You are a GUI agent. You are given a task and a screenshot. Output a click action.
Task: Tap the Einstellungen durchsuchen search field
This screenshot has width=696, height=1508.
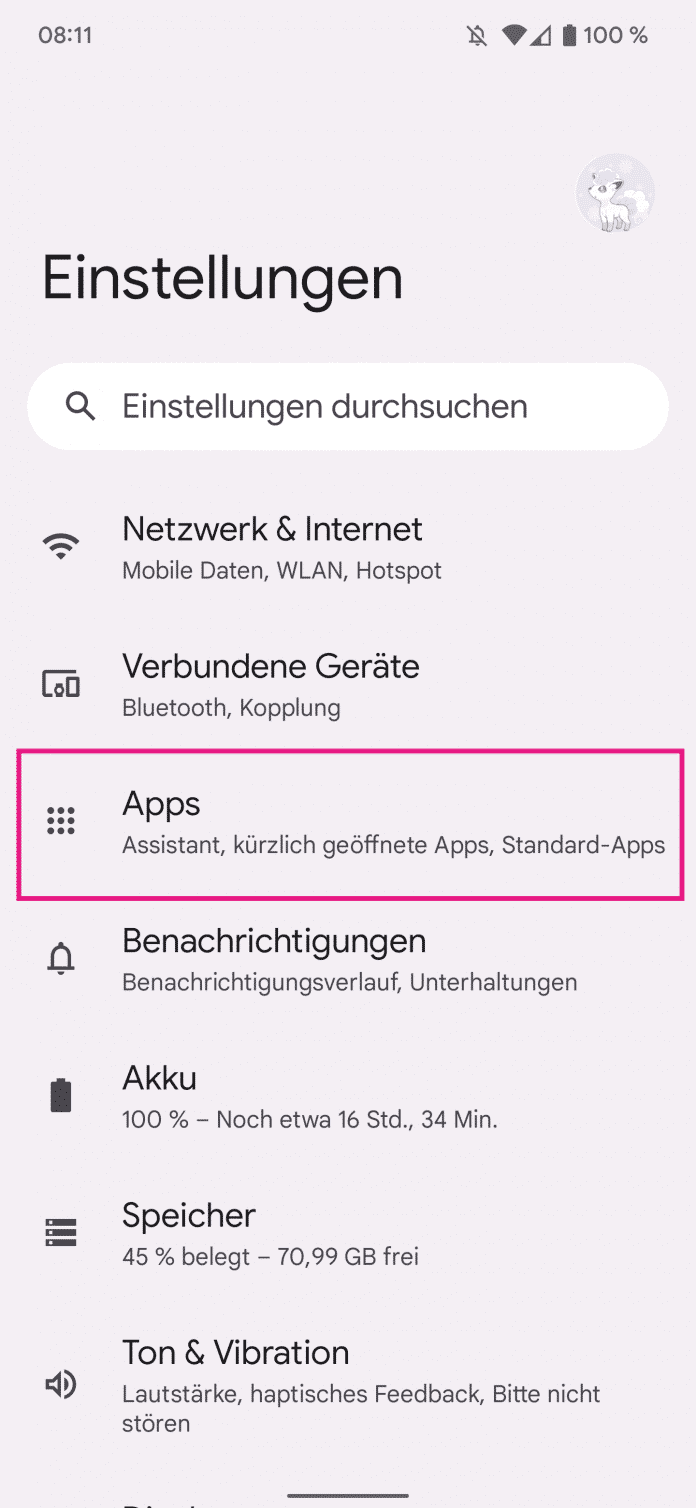pyautogui.click(x=347, y=407)
